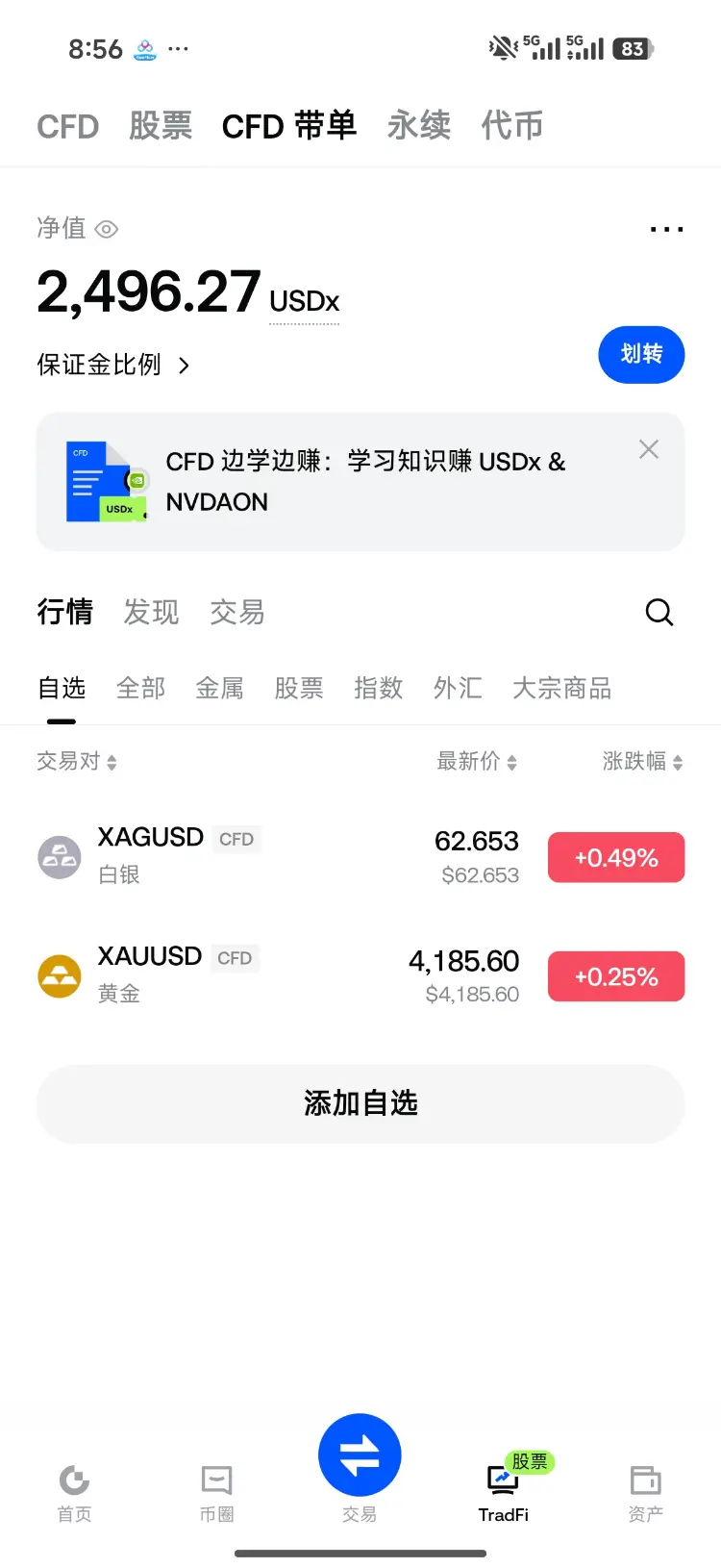Image resolution: width=721 pixels, height=1568 pixels.
Task: Switch to the 股票 top tab
Action: point(161,126)
